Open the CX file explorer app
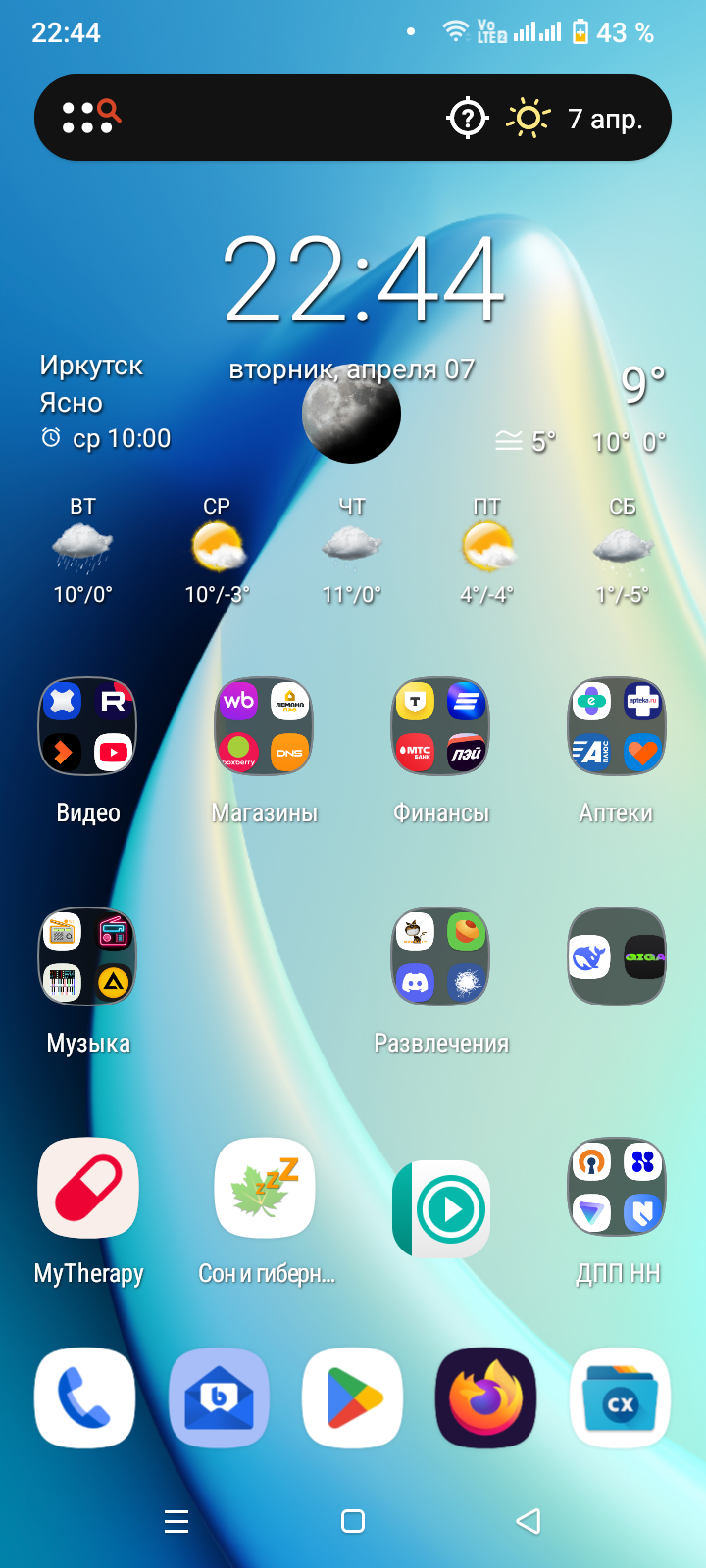 pos(620,1398)
